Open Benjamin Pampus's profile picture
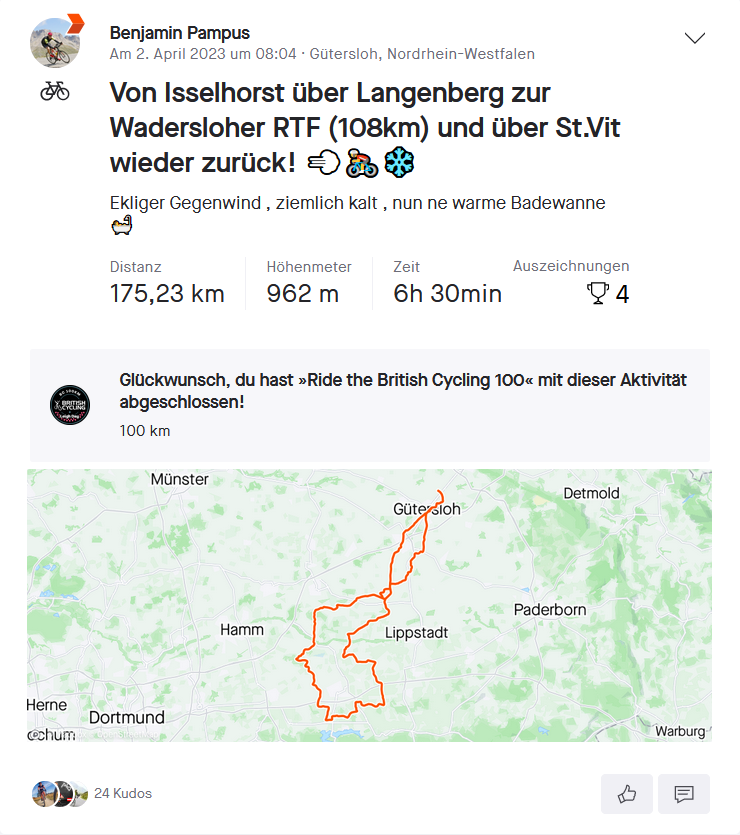 coord(56,44)
